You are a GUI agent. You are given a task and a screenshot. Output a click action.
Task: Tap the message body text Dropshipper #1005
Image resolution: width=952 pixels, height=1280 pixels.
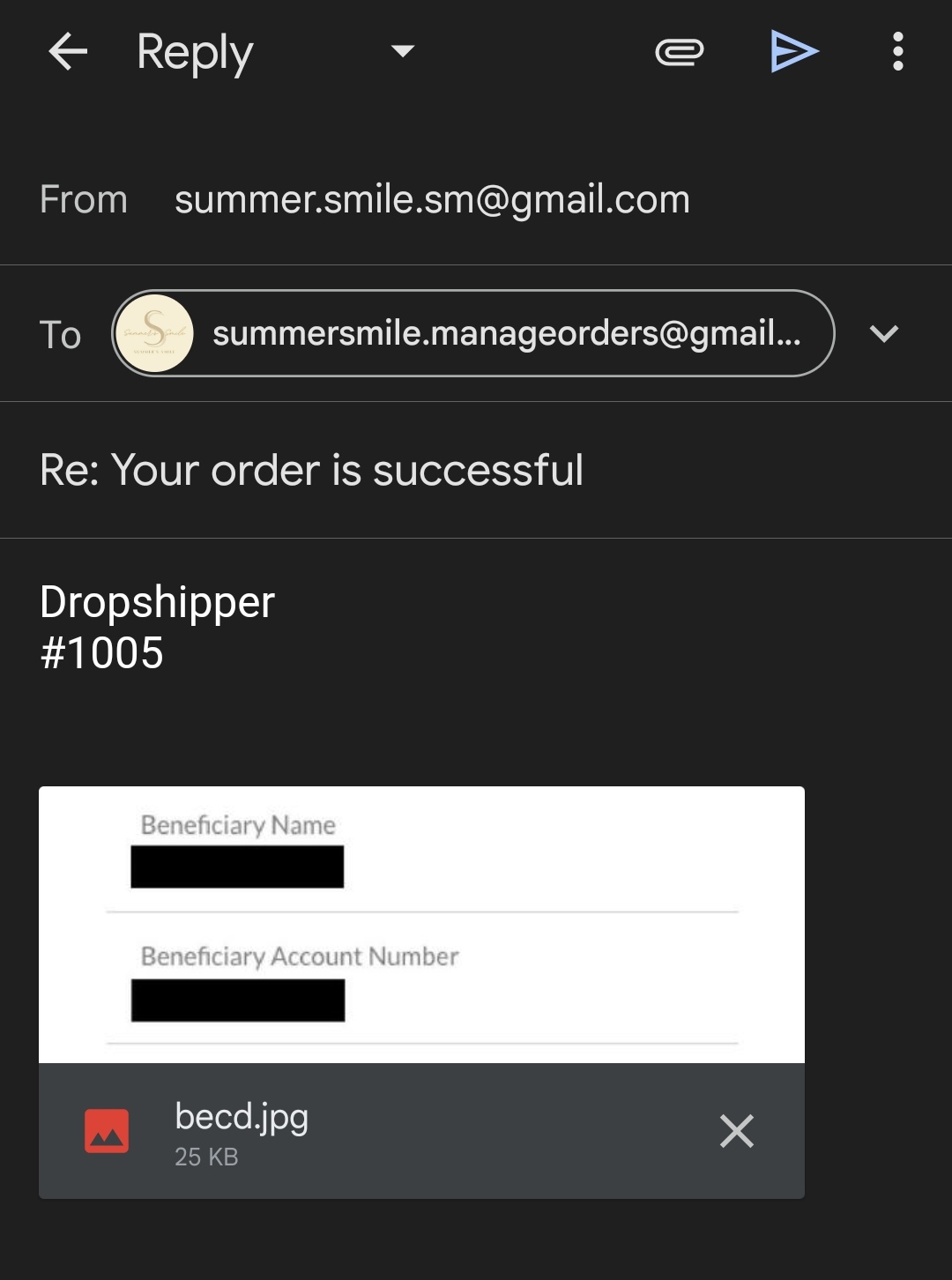[x=158, y=627]
